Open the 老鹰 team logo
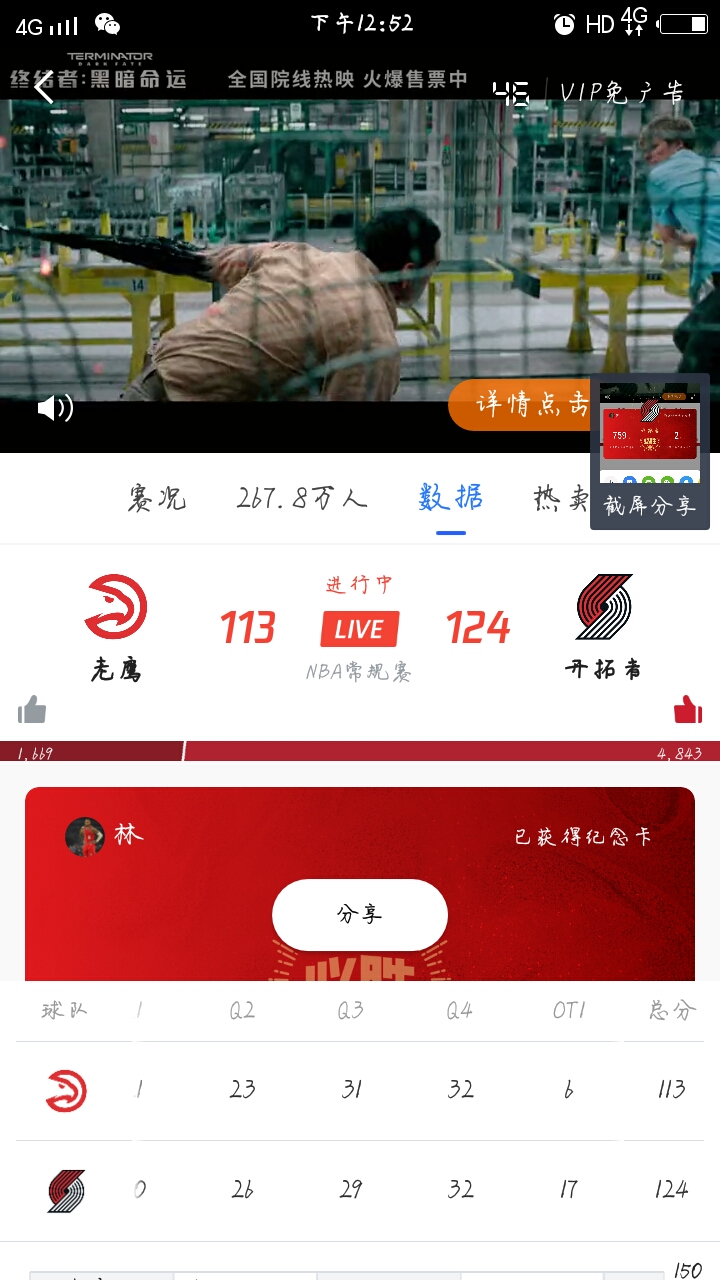This screenshot has height=1280, width=720. point(116,607)
